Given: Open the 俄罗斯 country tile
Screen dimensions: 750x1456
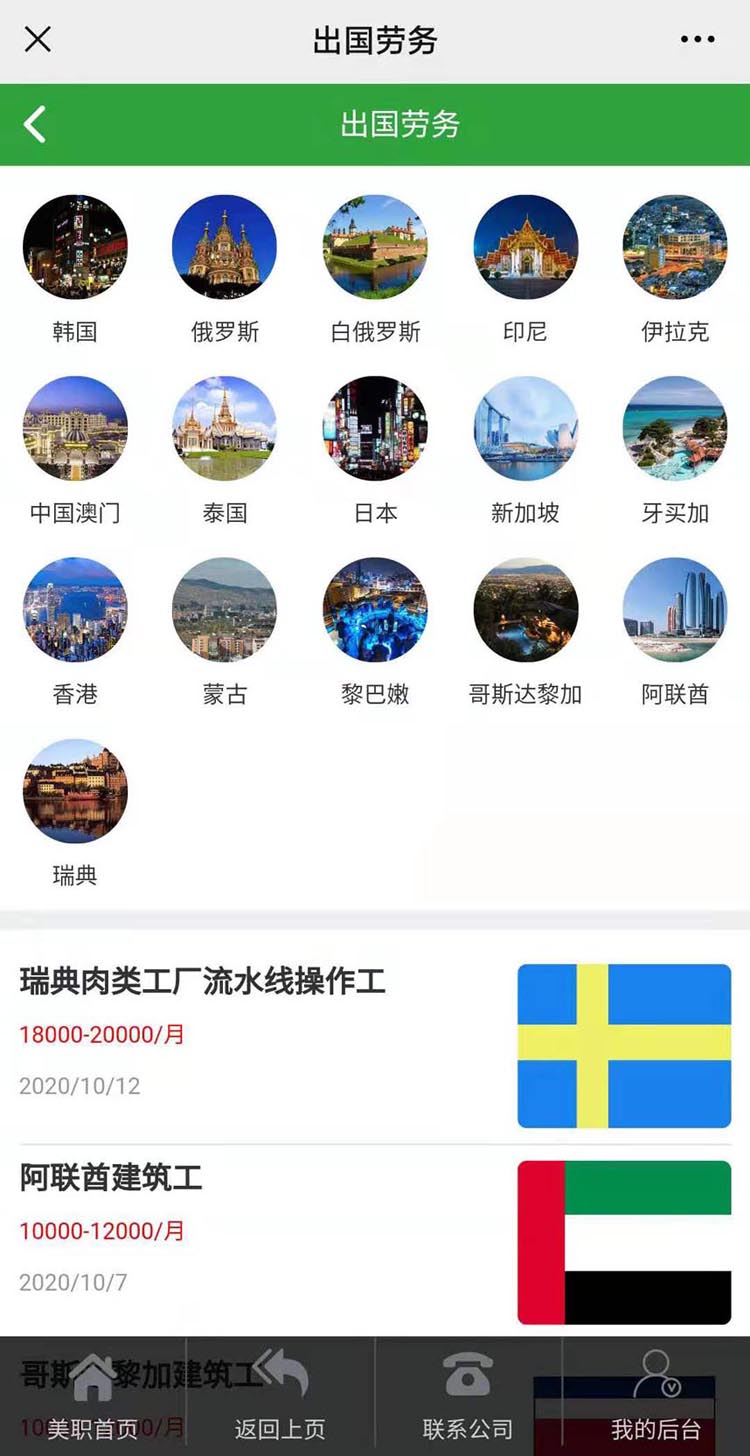Looking at the screenshot, I should (x=225, y=270).
